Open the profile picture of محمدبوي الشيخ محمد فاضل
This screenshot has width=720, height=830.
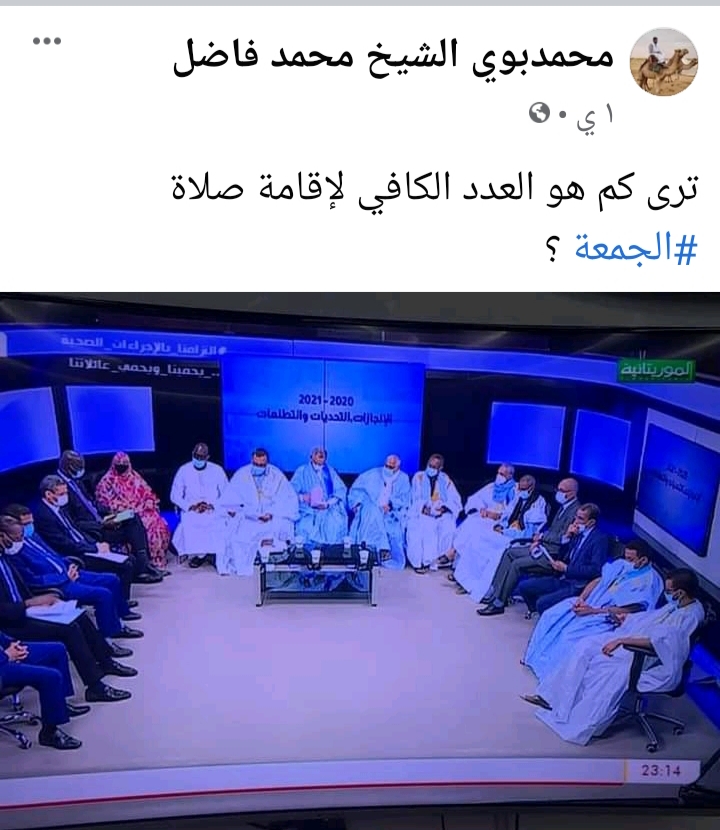(664, 62)
